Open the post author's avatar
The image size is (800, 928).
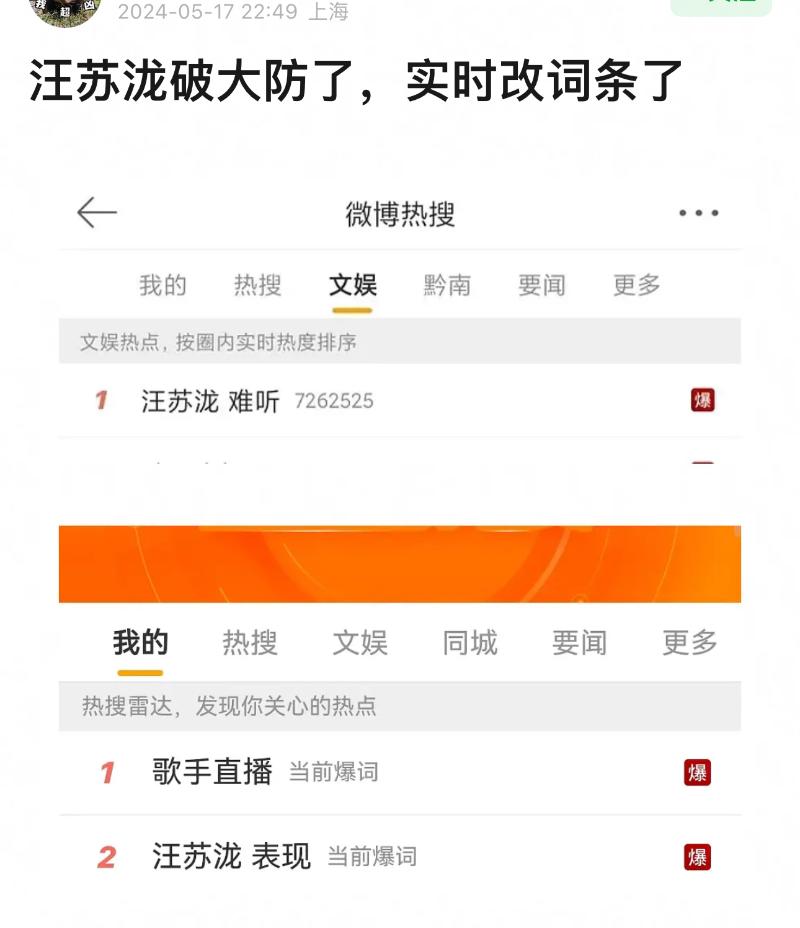pos(64,10)
